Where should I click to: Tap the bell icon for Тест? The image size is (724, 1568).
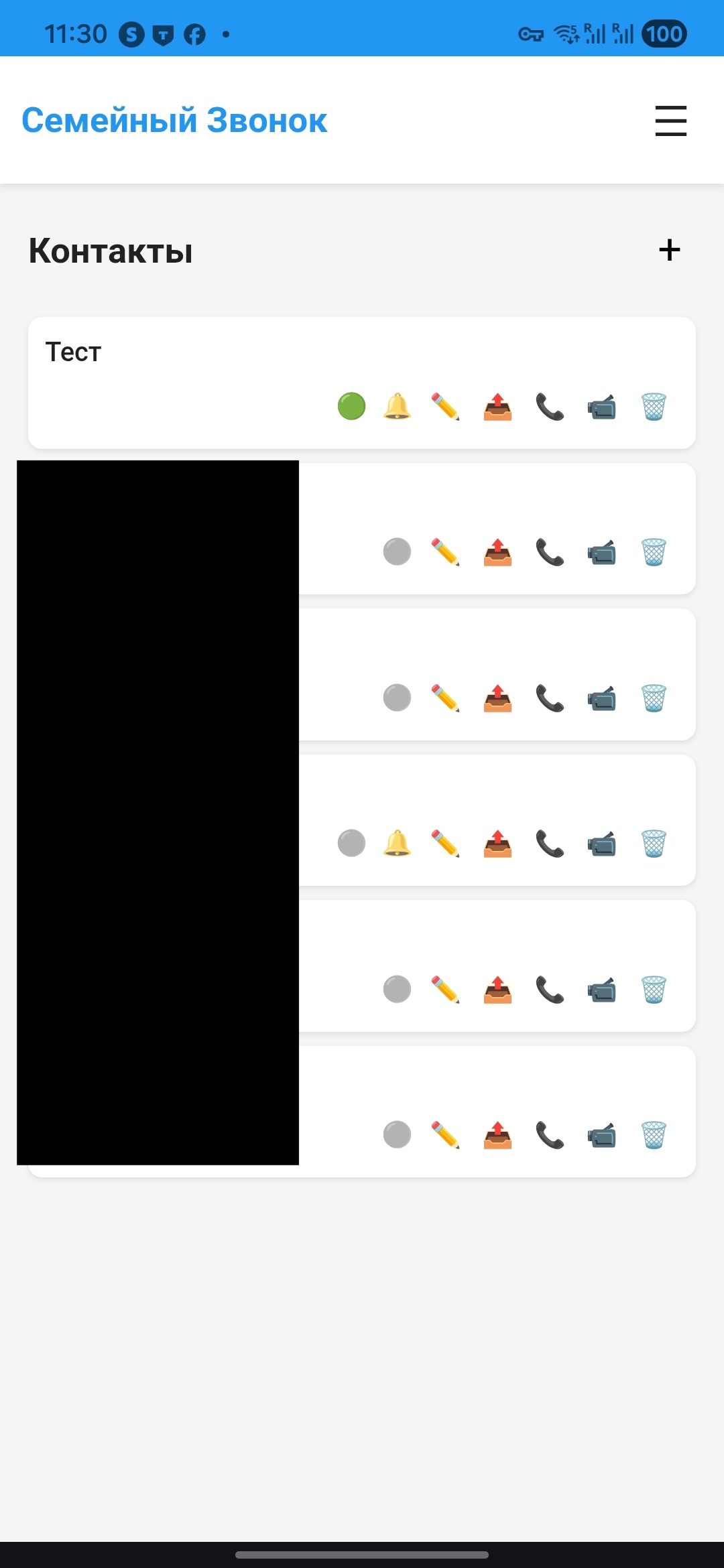click(x=397, y=406)
